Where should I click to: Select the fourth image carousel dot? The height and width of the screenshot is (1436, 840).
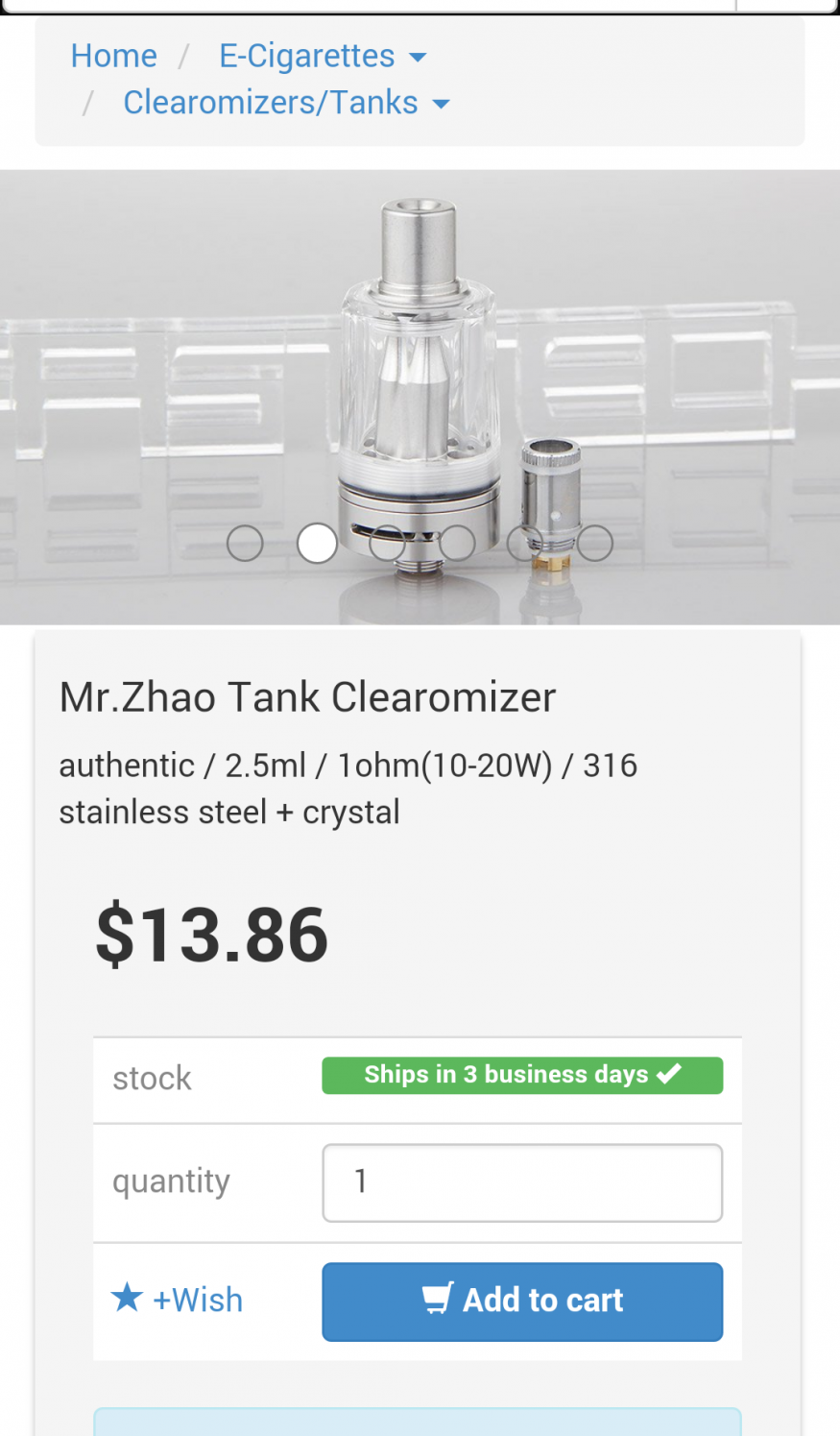click(457, 544)
